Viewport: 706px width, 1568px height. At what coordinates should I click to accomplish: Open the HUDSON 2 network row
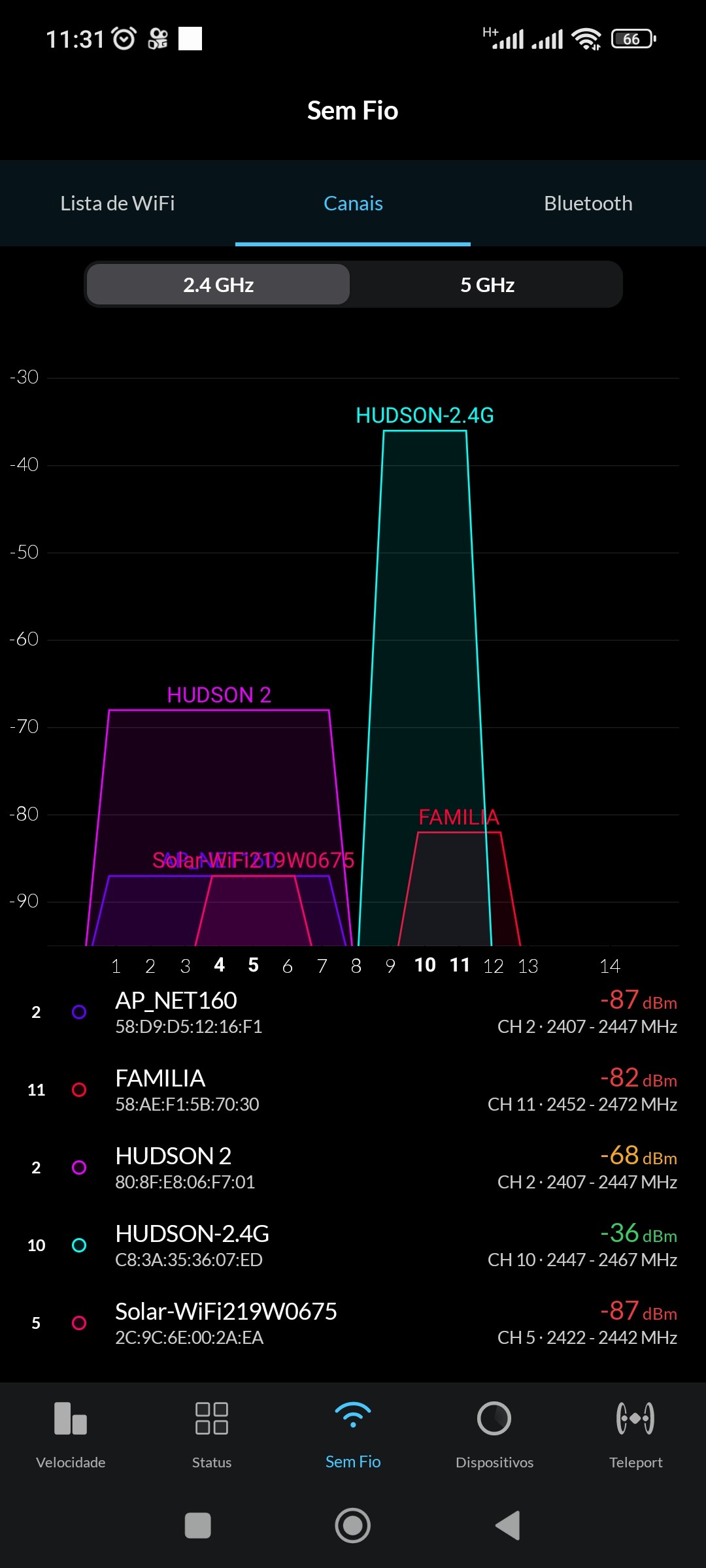[353, 1168]
